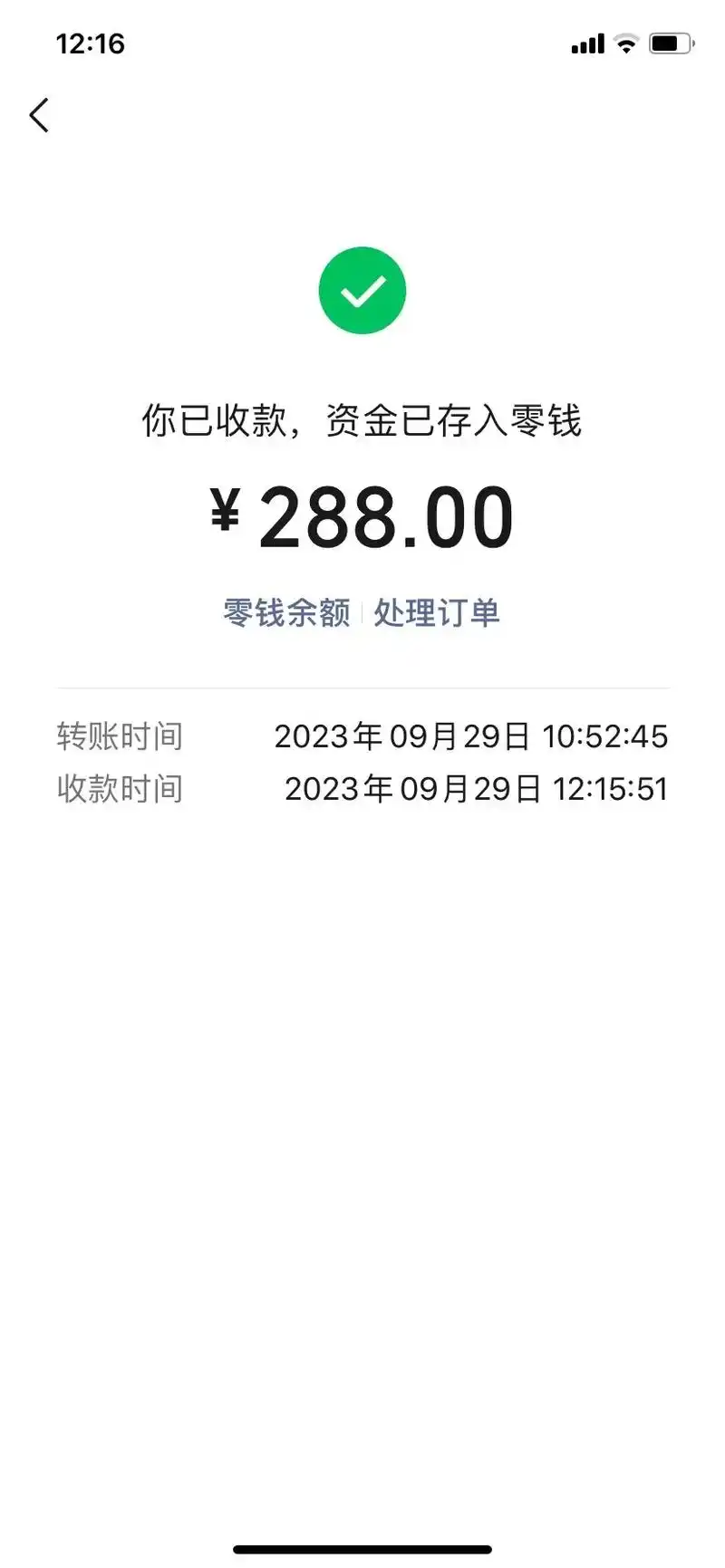725x1568 pixels.
Task: Tap the clock time 12:16
Action: point(92,43)
